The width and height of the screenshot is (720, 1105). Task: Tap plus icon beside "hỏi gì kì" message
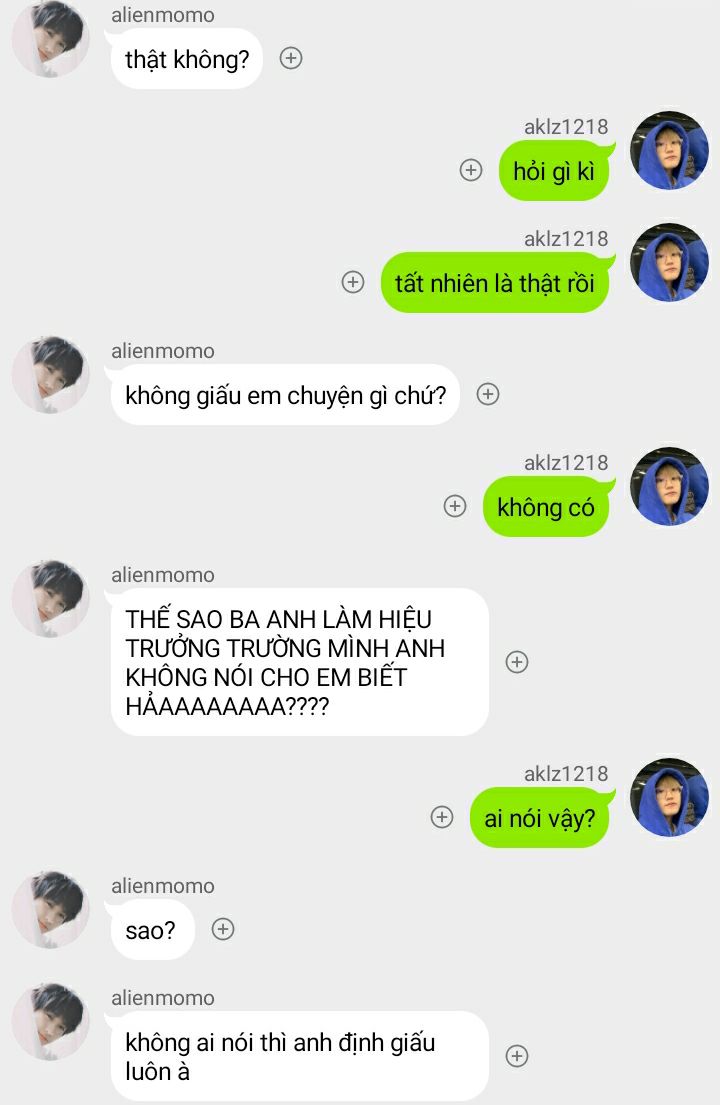click(471, 170)
